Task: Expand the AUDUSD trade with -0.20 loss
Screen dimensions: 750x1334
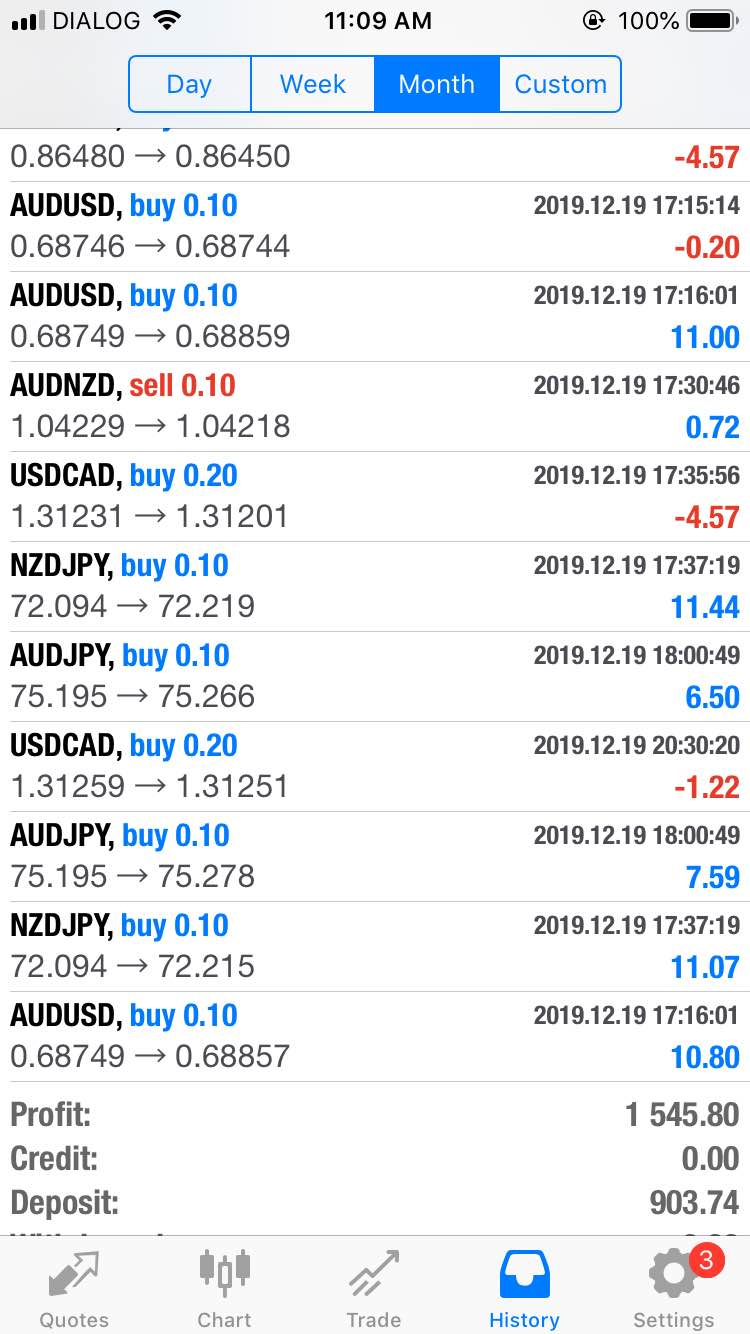Action: 375,227
